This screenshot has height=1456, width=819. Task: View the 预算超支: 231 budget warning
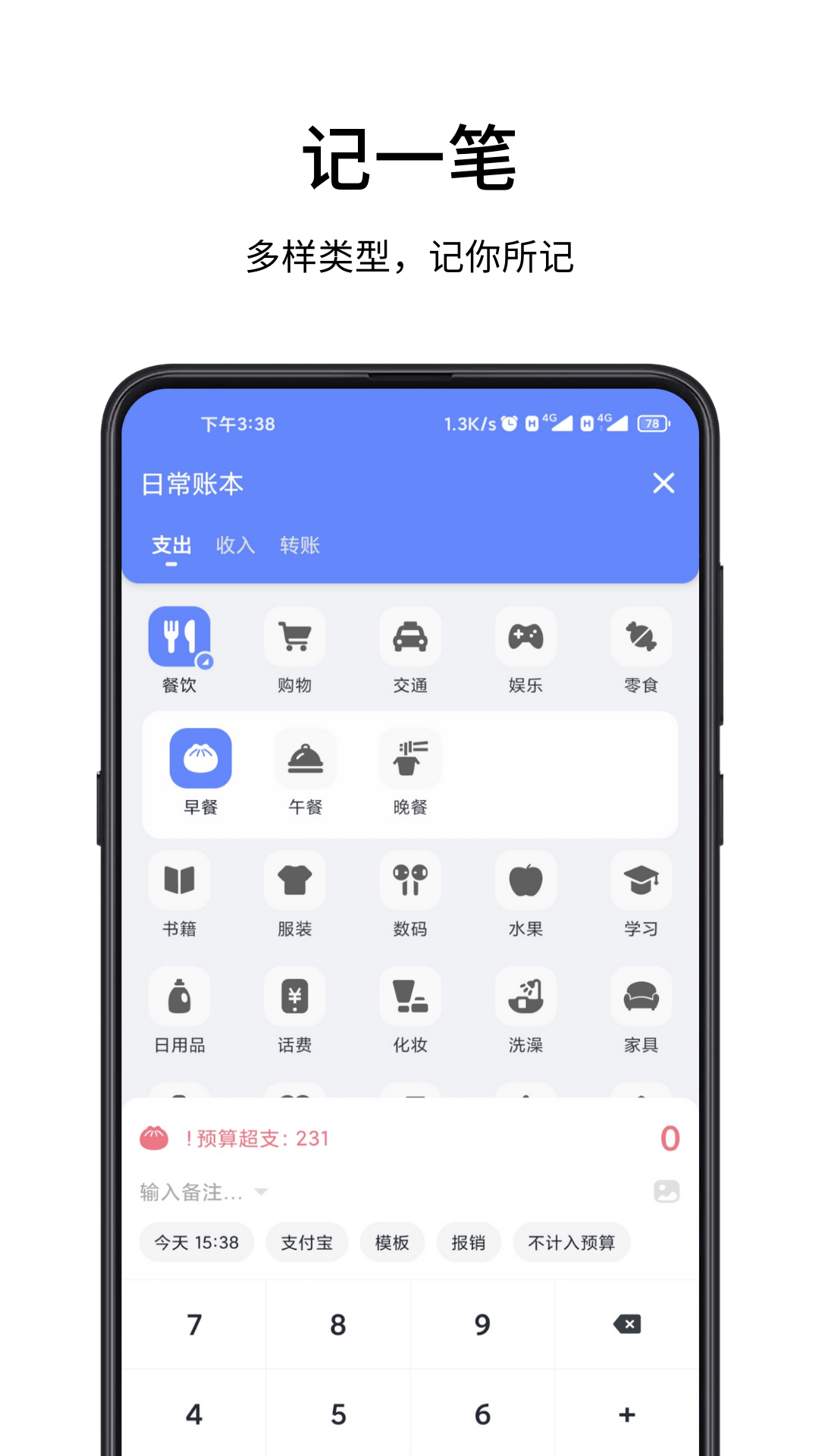[x=258, y=1138]
